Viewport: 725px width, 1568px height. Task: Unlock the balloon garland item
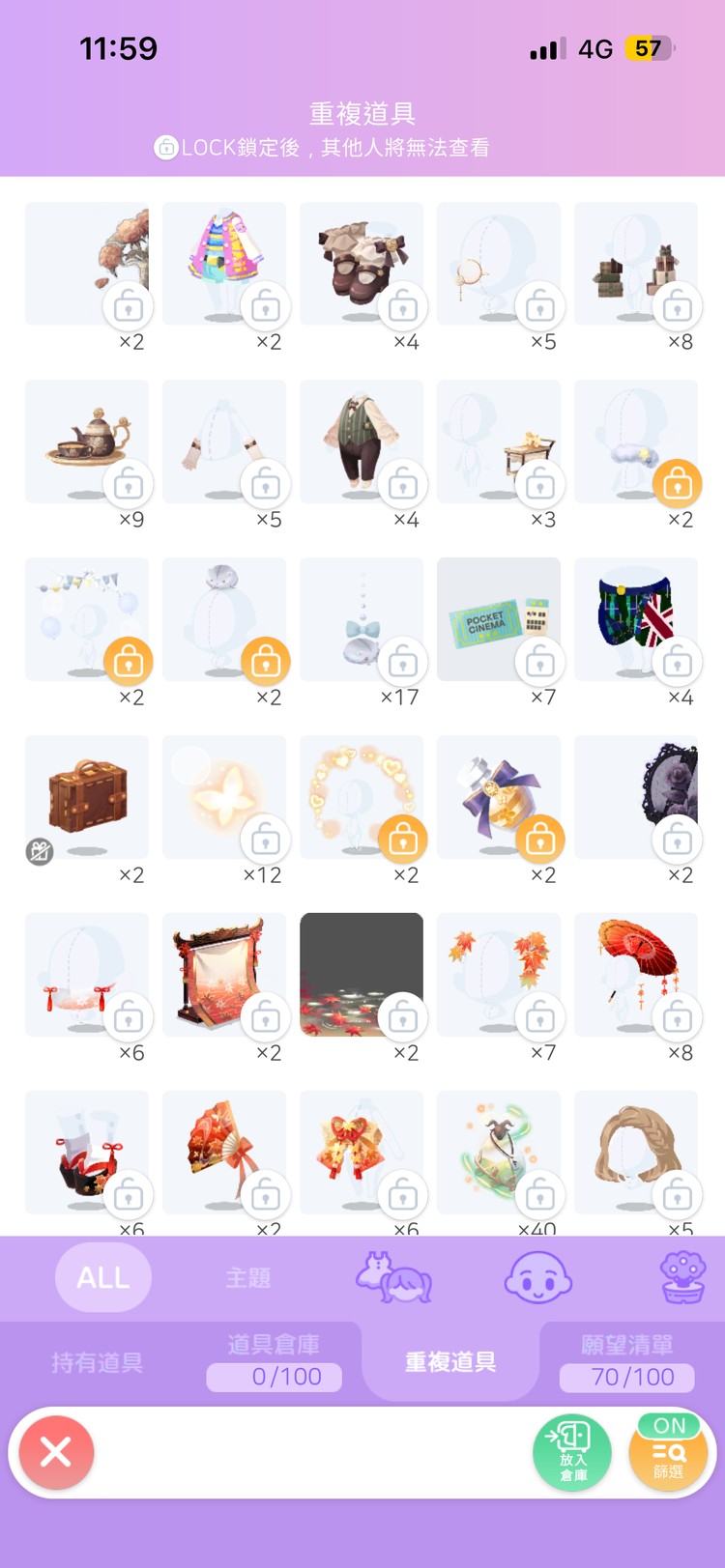coord(128,663)
